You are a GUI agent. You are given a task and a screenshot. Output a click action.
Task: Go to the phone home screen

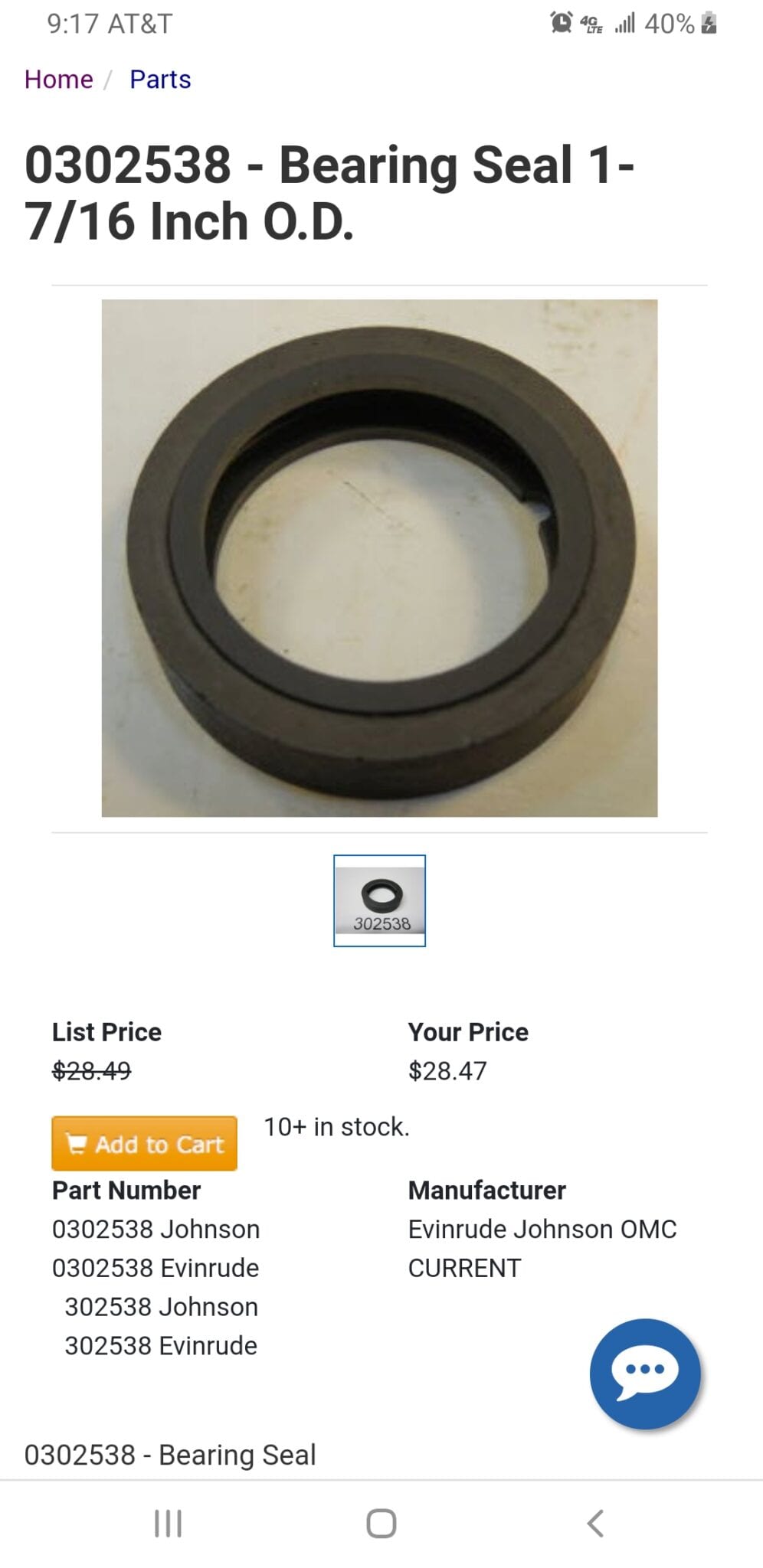[381, 1524]
